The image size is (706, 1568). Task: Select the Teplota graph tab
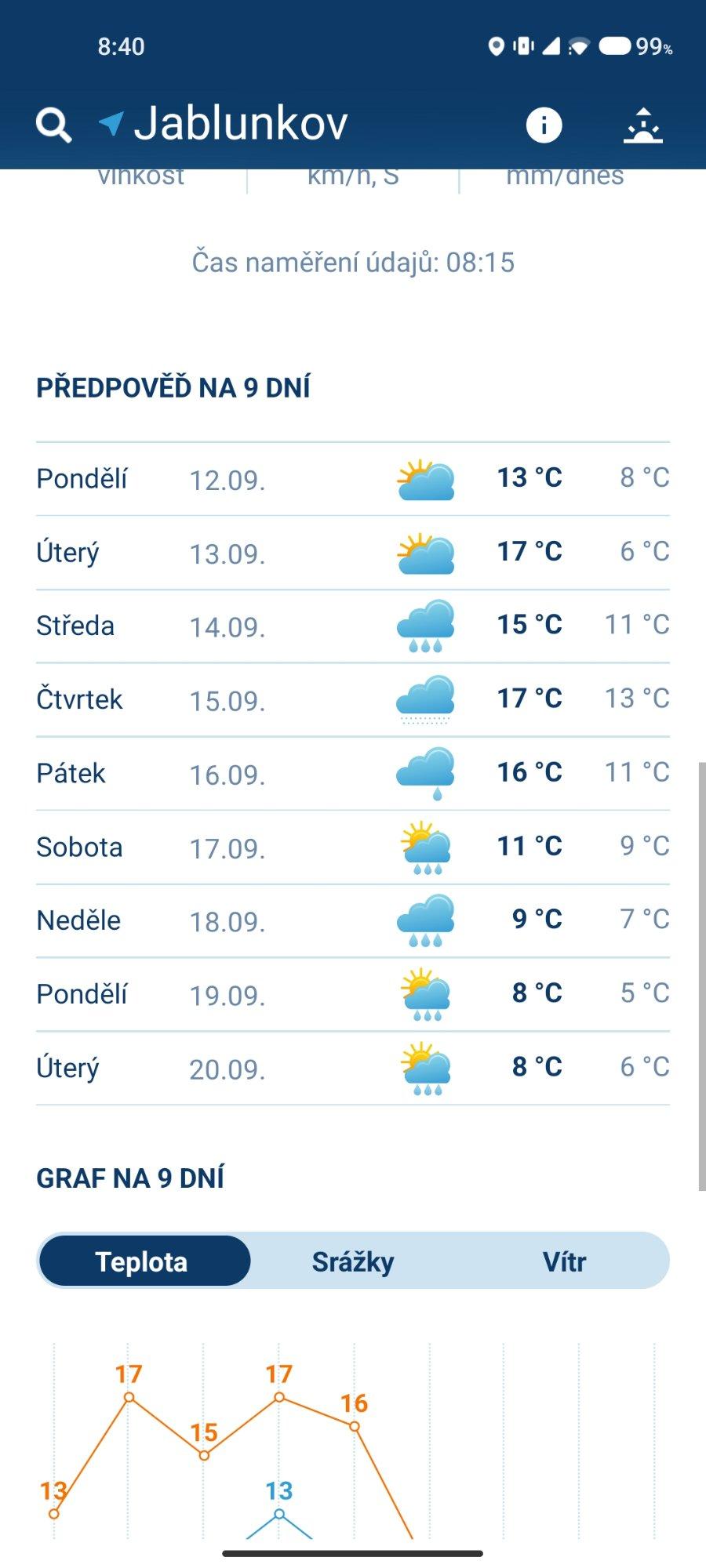(143, 1261)
